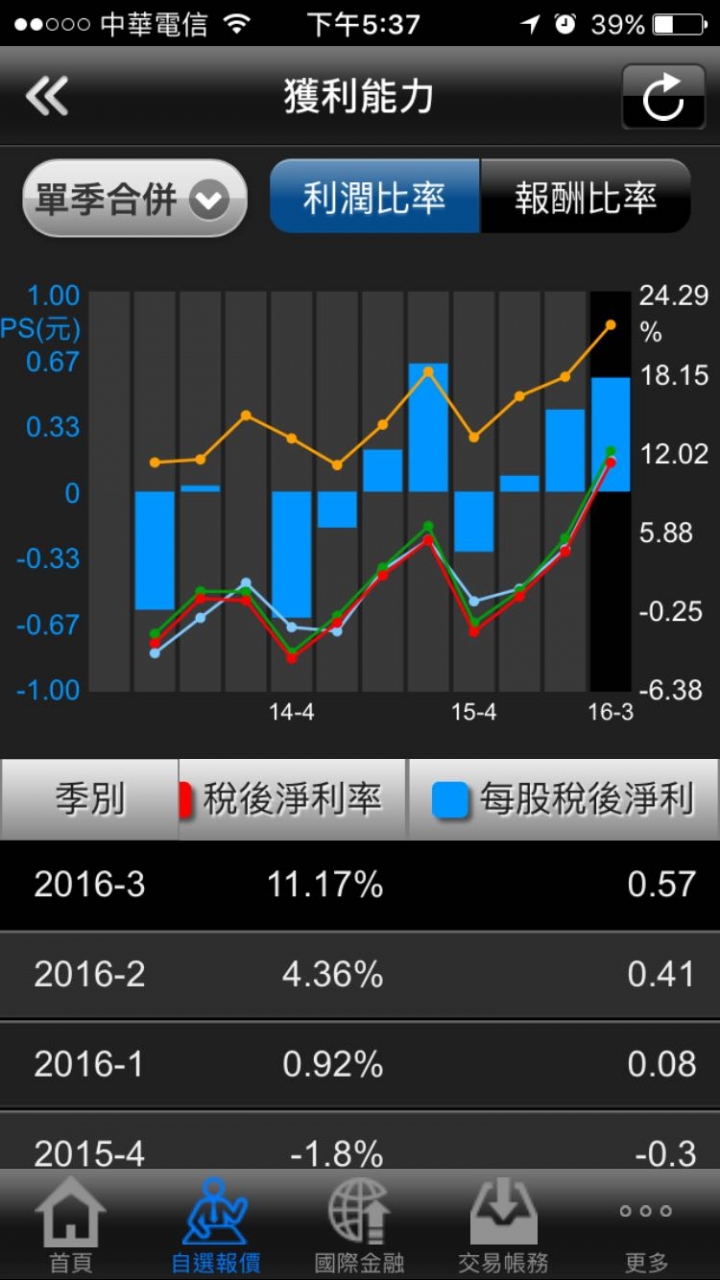Select the 2016-1 quarter row
This screenshot has height=1280, width=720.
(x=360, y=1065)
